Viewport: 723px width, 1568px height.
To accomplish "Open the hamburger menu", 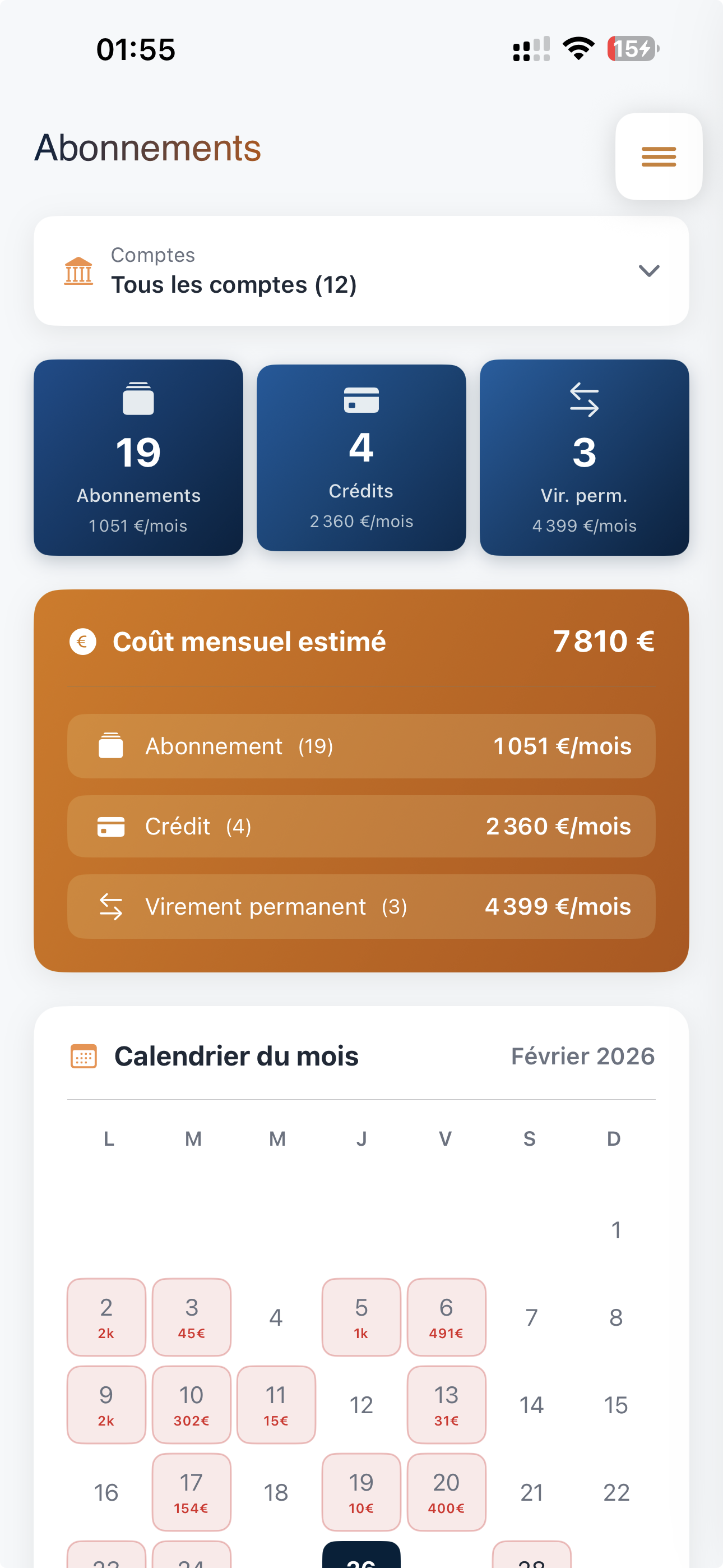I will (658, 157).
